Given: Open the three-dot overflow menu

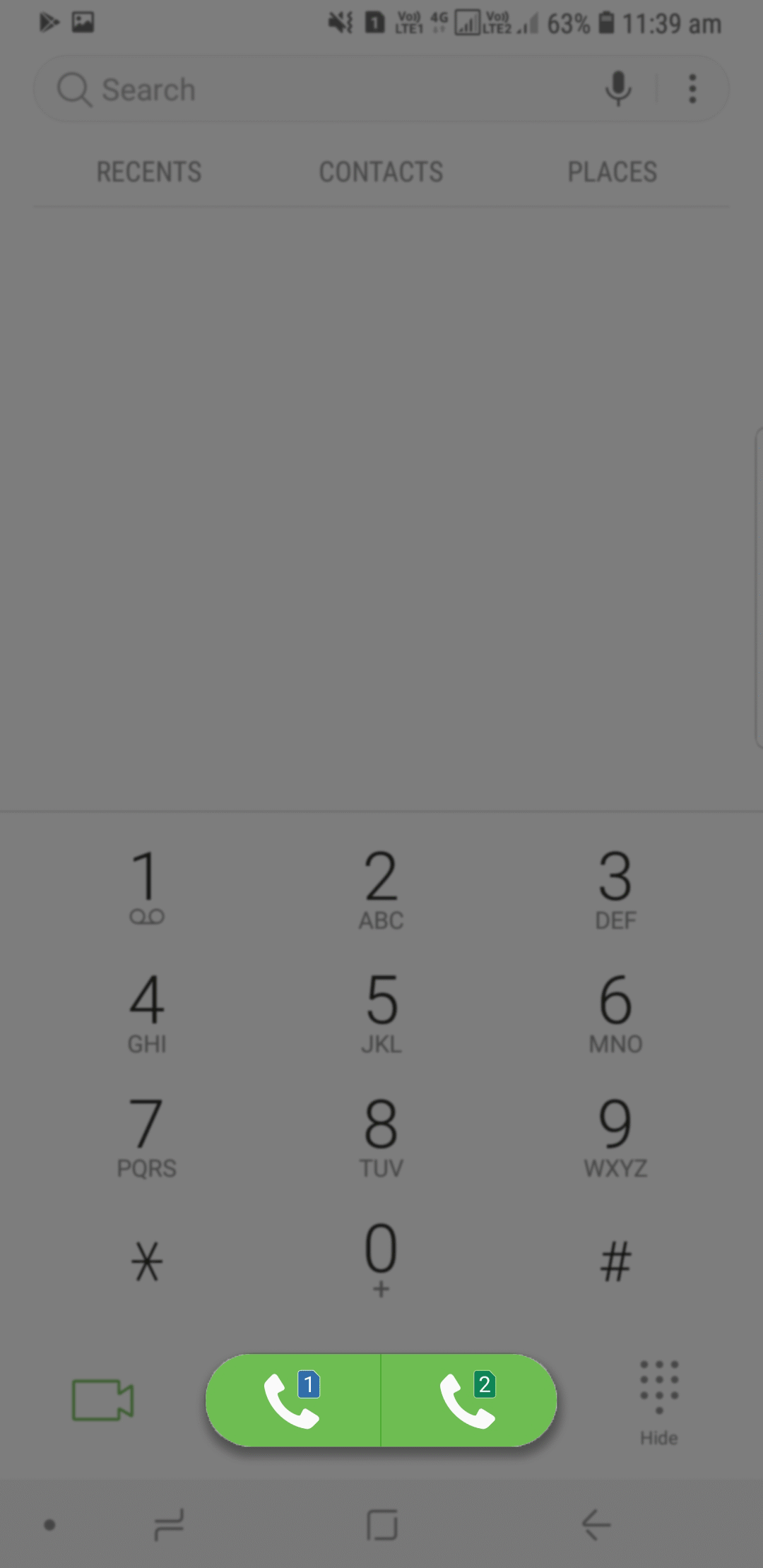Looking at the screenshot, I should pos(692,89).
